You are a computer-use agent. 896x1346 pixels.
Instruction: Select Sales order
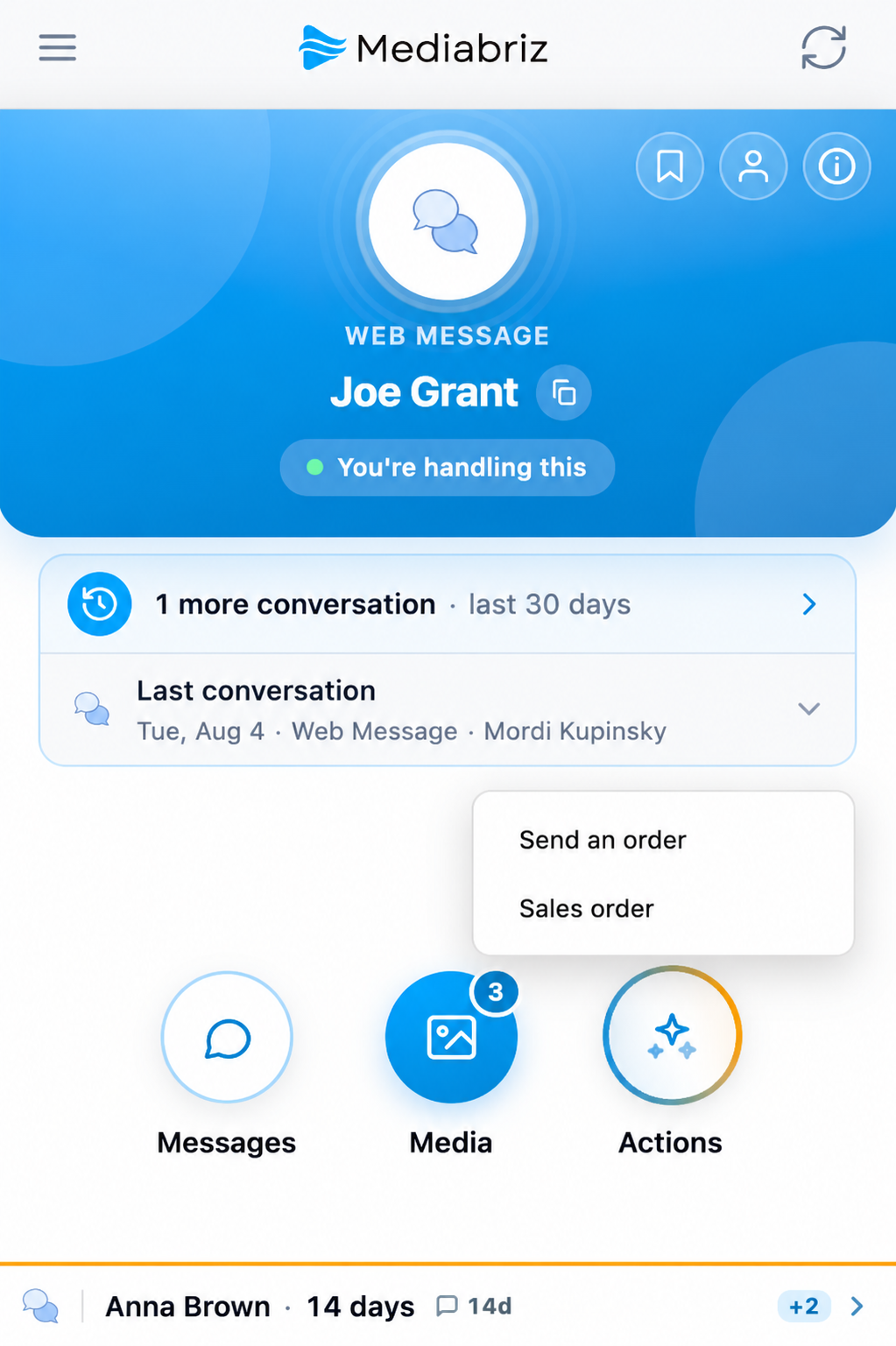pos(586,908)
